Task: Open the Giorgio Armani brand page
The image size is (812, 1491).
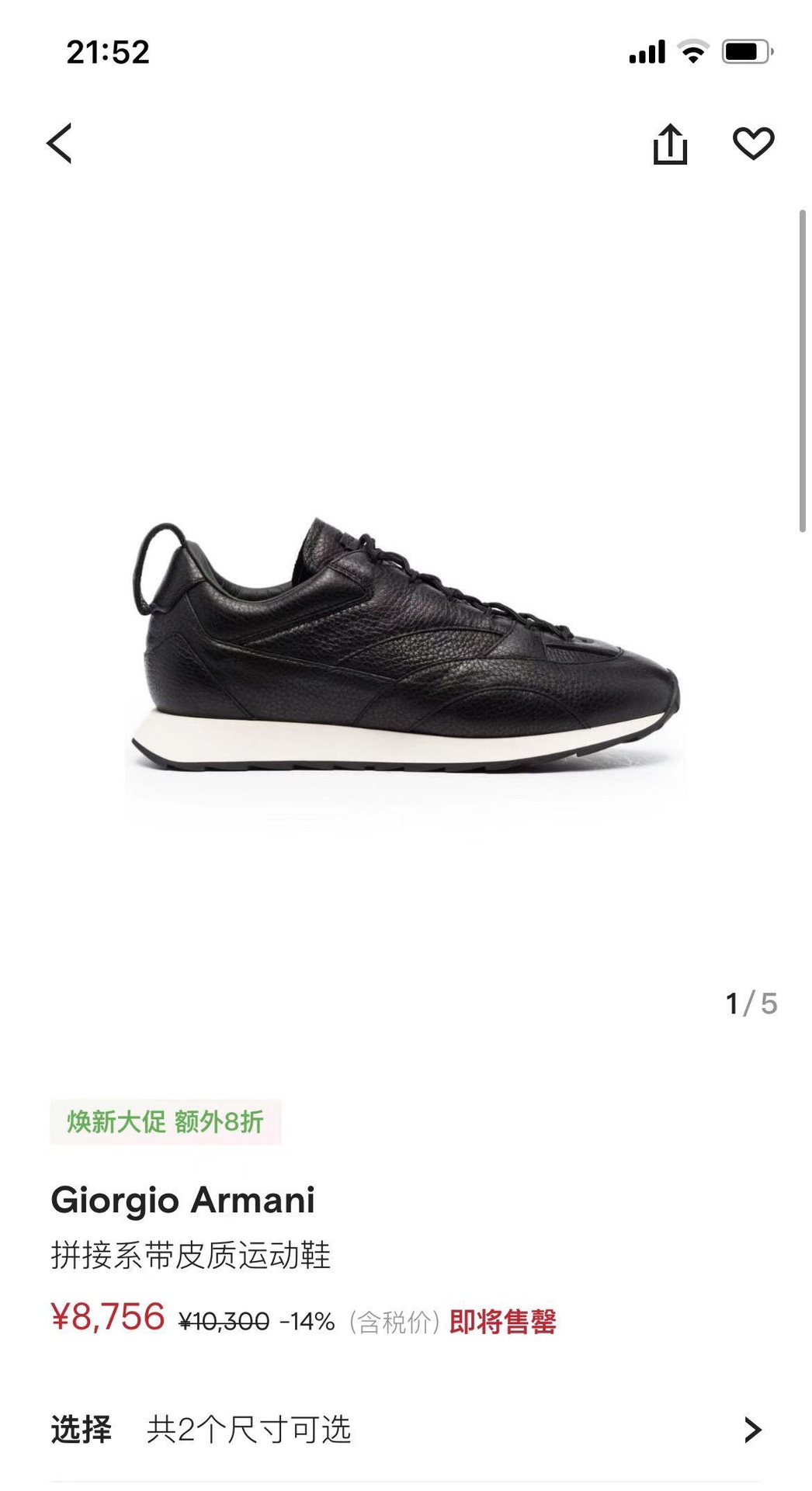Action: (x=183, y=1200)
